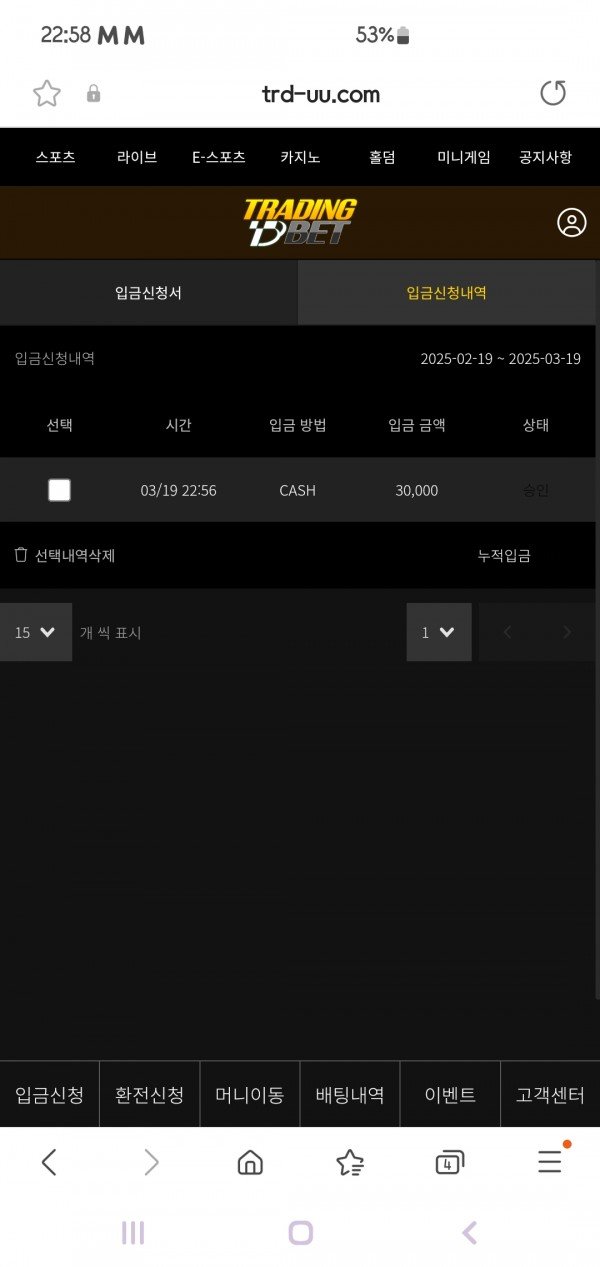Open the user profile icon

point(571,222)
